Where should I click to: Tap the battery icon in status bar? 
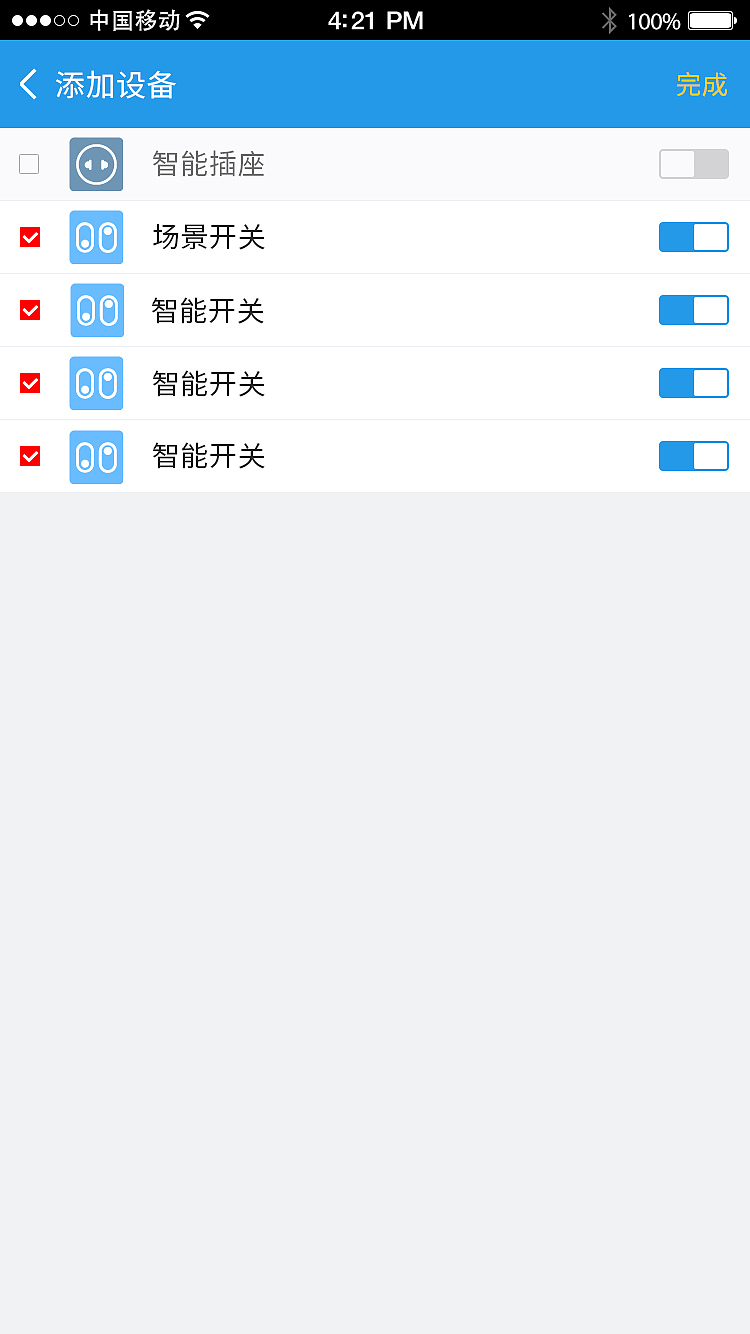coord(712,19)
